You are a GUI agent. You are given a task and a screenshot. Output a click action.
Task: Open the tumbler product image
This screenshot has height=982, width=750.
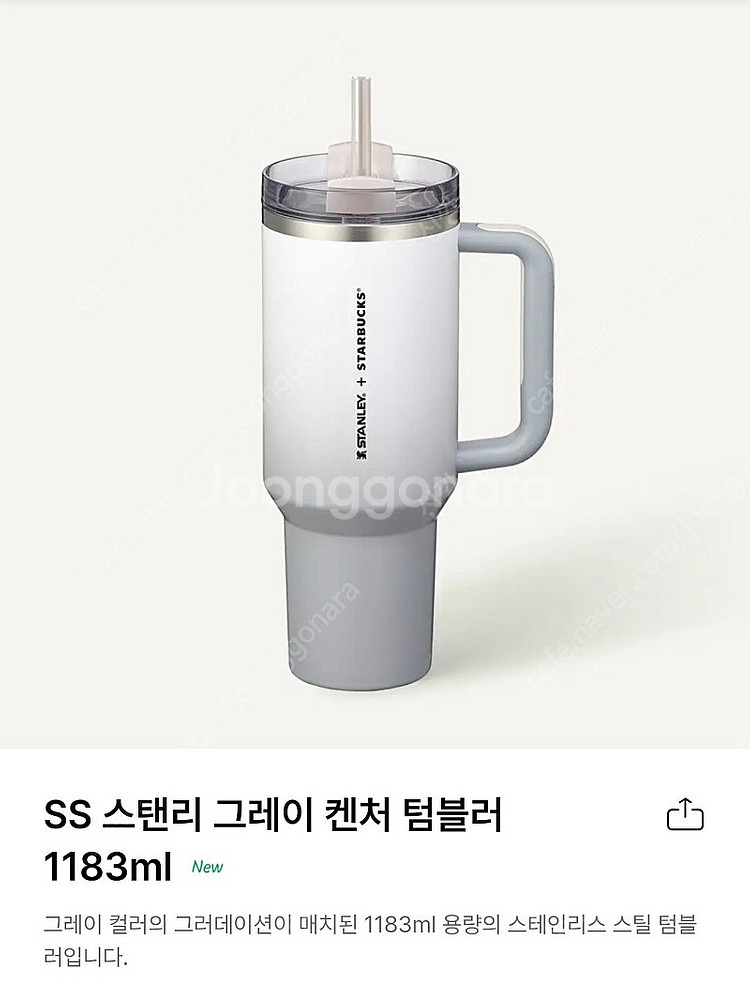click(x=375, y=374)
